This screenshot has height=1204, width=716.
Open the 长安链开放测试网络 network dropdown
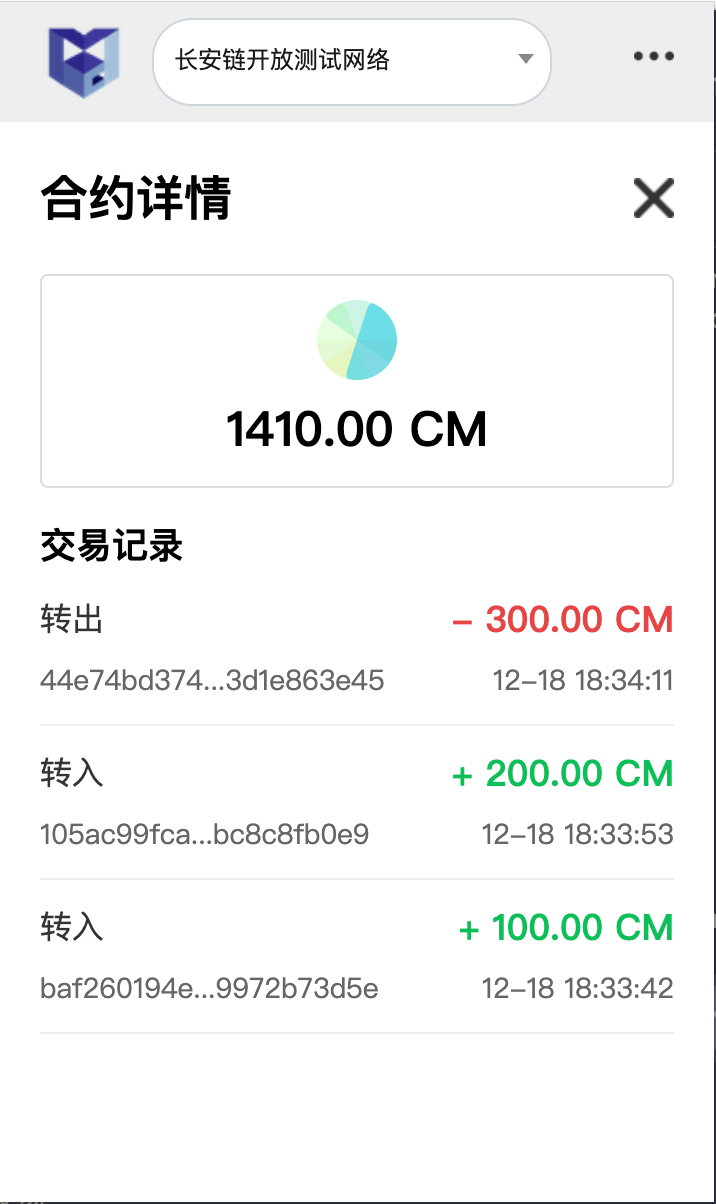tap(351, 60)
